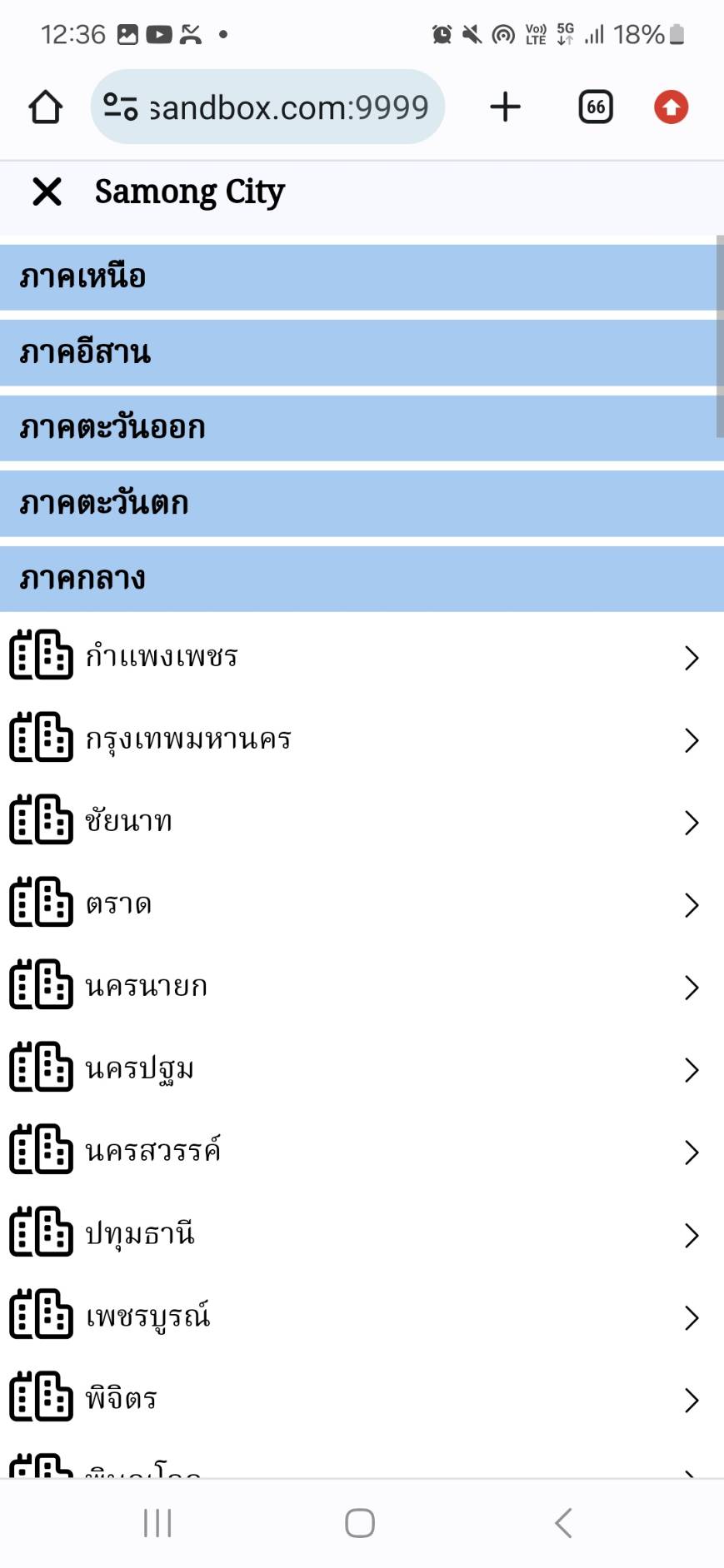
Task: Open a new browser tab
Action: pyautogui.click(x=505, y=107)
